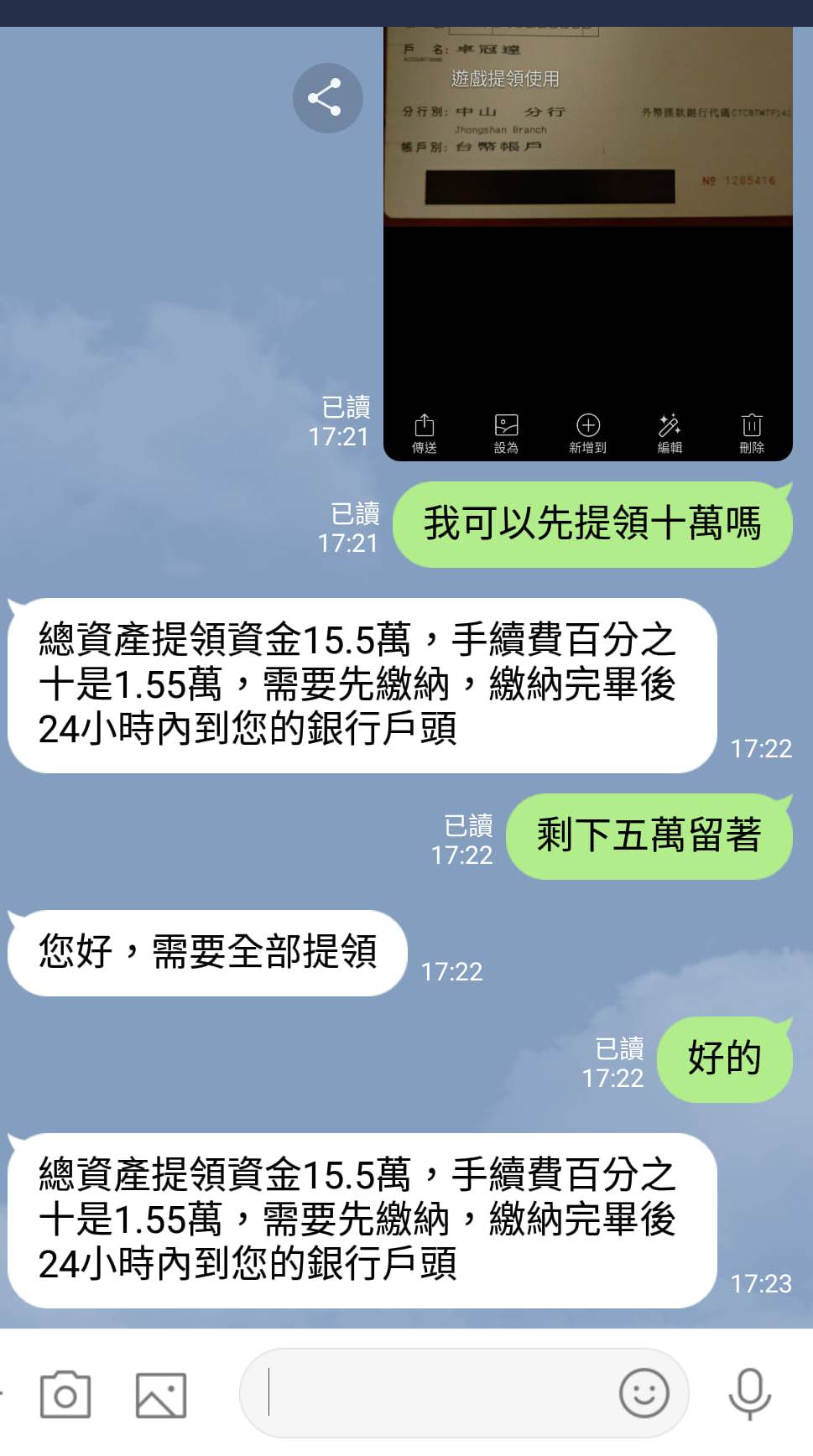This screenshot has width=813, height=1456.
Task: Open the sent bankbook photo
Action: [x=588, y=243]
